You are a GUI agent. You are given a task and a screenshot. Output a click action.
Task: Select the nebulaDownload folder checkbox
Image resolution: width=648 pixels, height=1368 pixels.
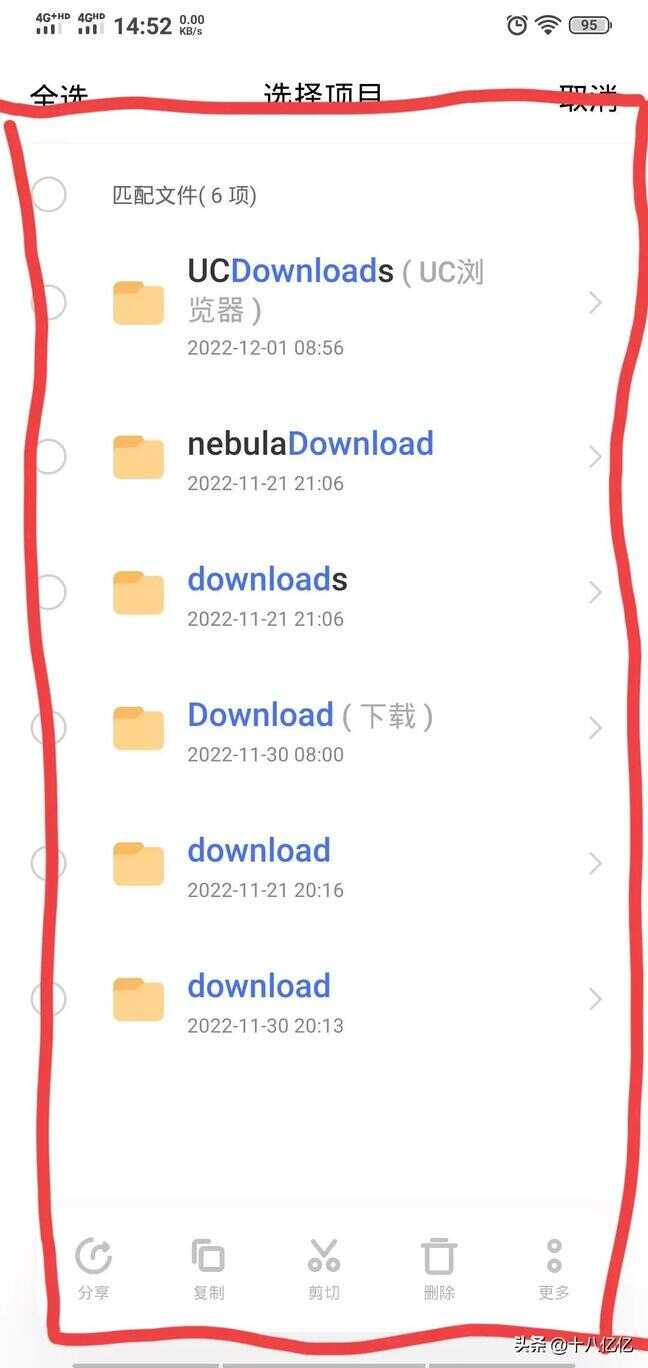tap(49, 457)
